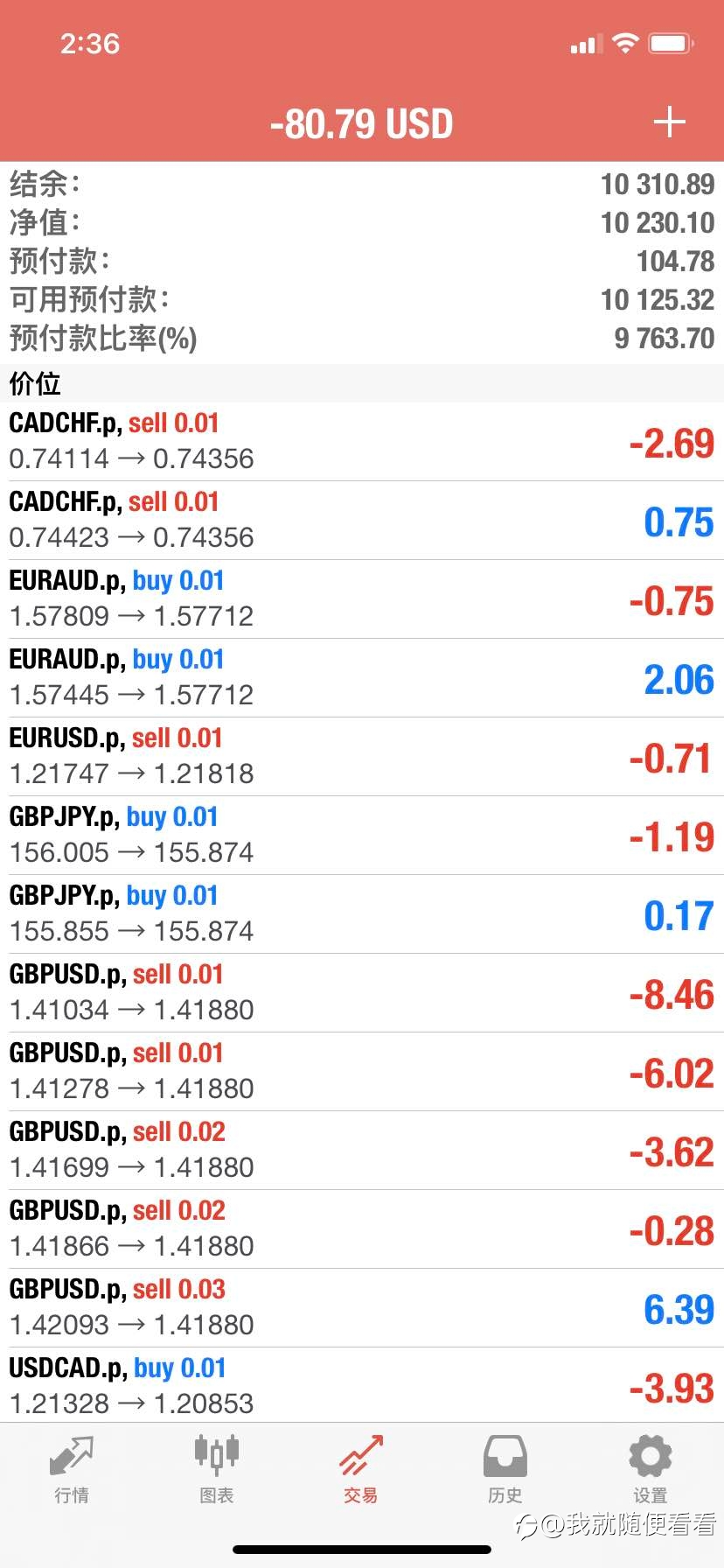The height and width of the screenshot is (1568, 724).
Task: Select the GBPUSD.p sell 0.02 position at -3.62
Action: pos(362,1151)
